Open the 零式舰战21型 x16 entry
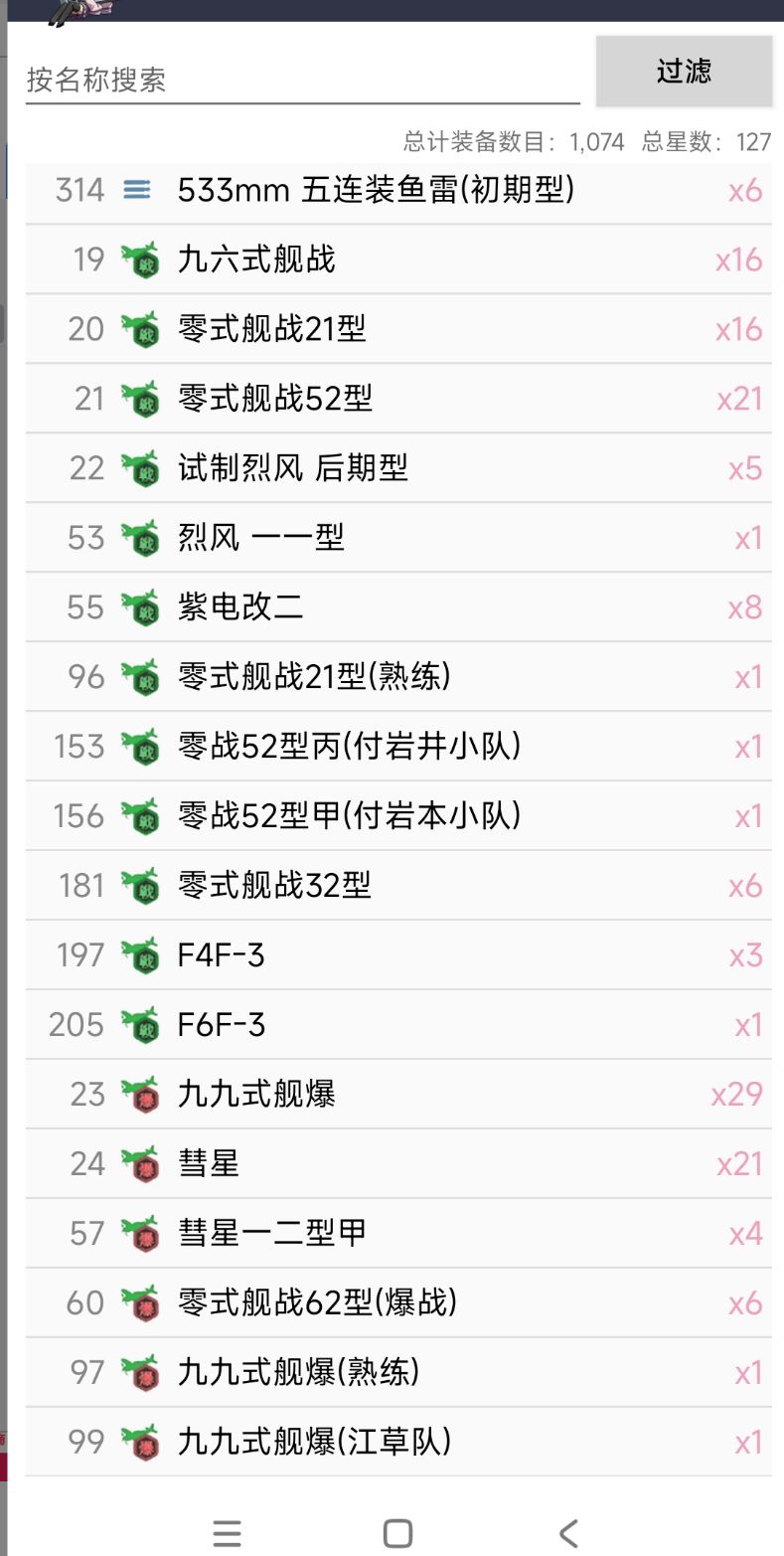 click(x=397, y=329)
